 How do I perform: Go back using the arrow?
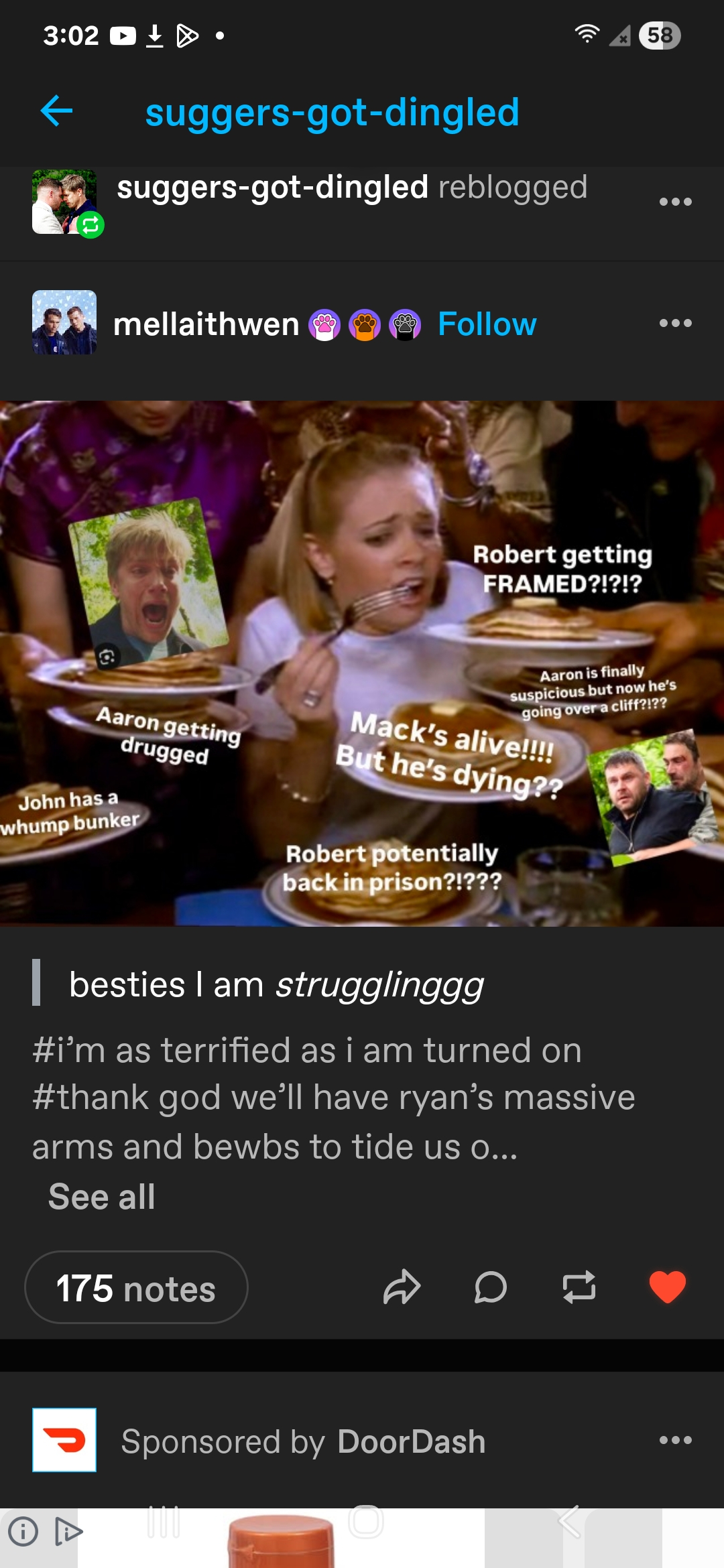(56, 111)
